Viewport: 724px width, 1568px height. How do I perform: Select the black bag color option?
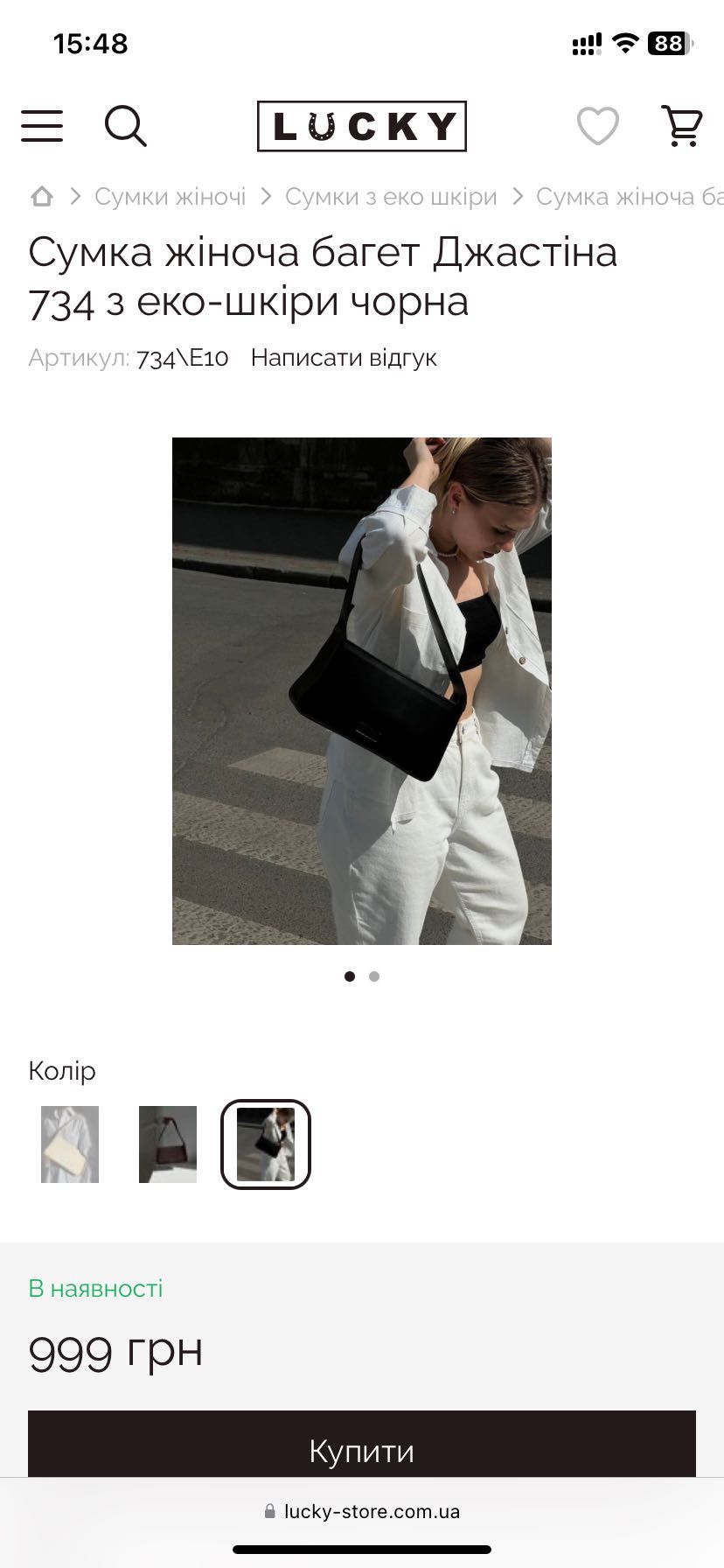click(x=266, y=1144)
